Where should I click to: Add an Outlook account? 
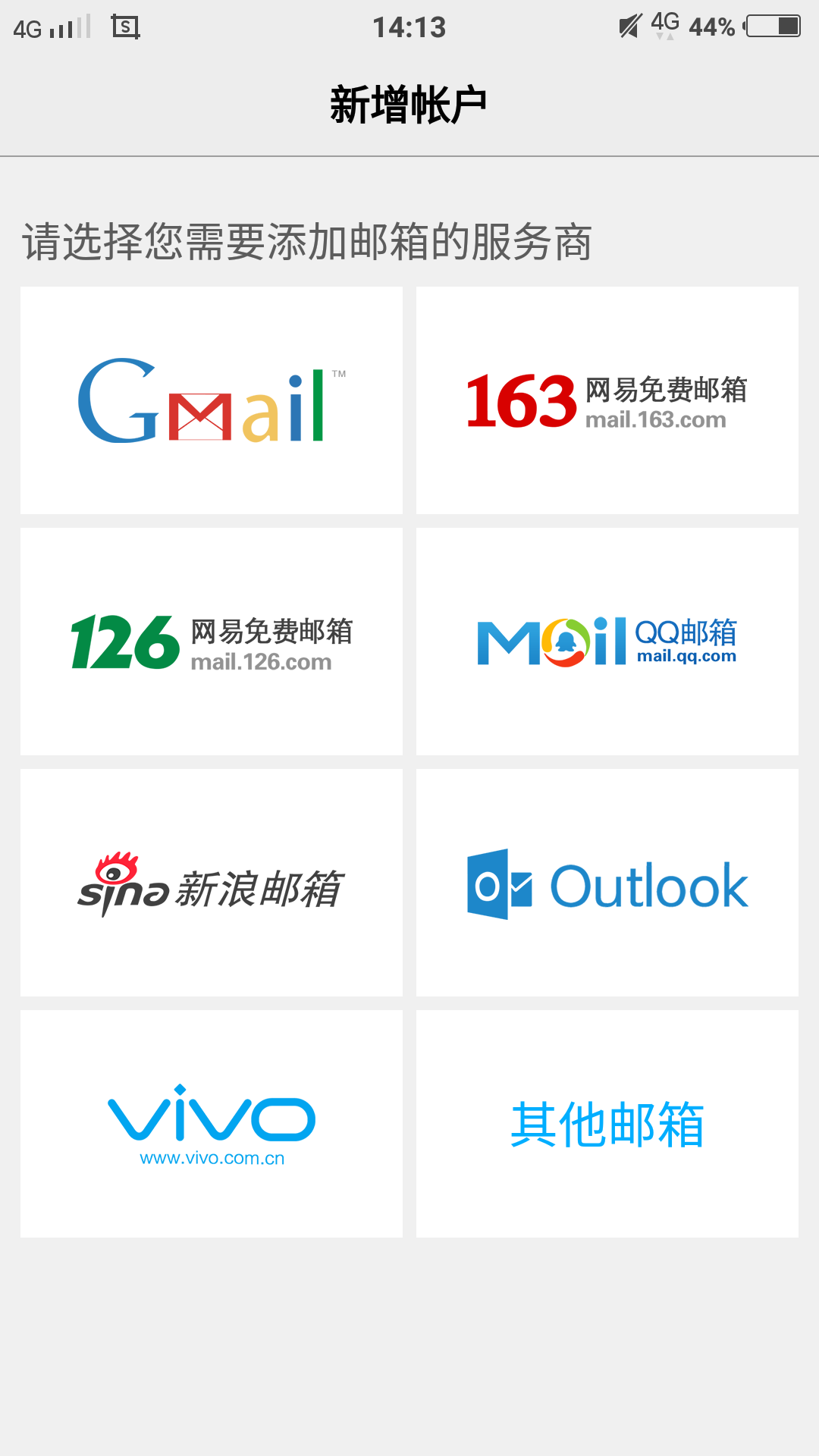607,883
